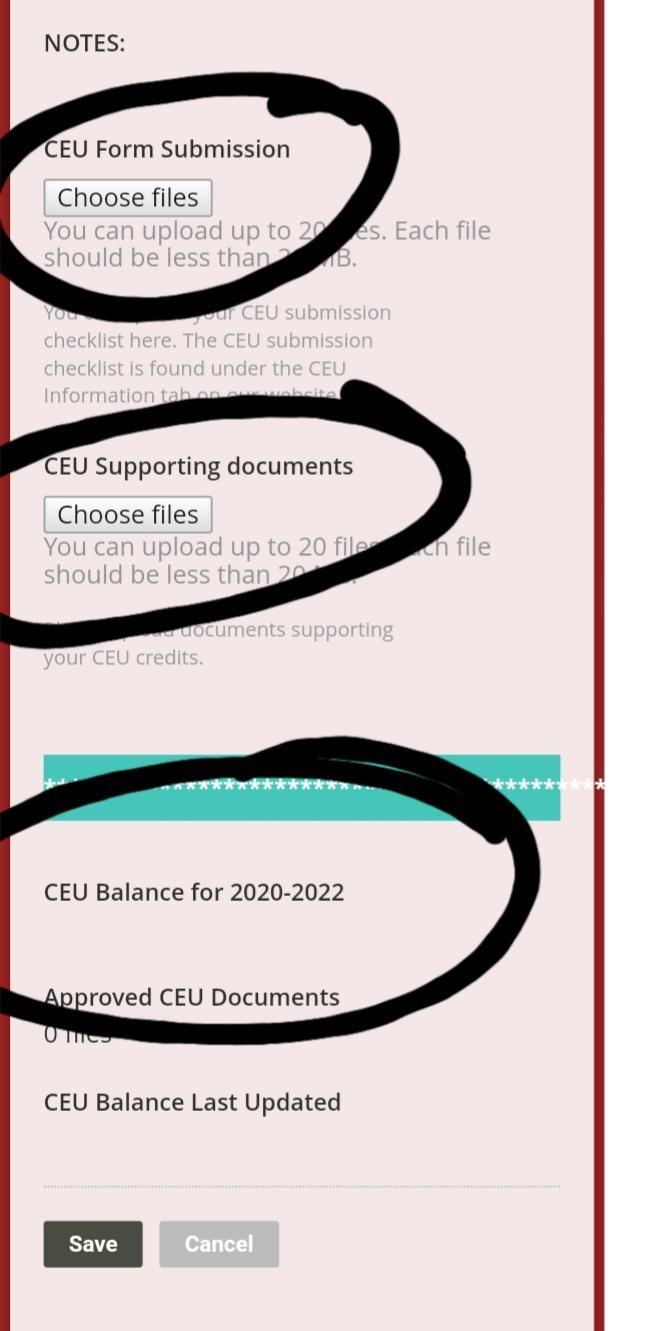
Task: Cancel the form changes
Action: pos(219,1244)
